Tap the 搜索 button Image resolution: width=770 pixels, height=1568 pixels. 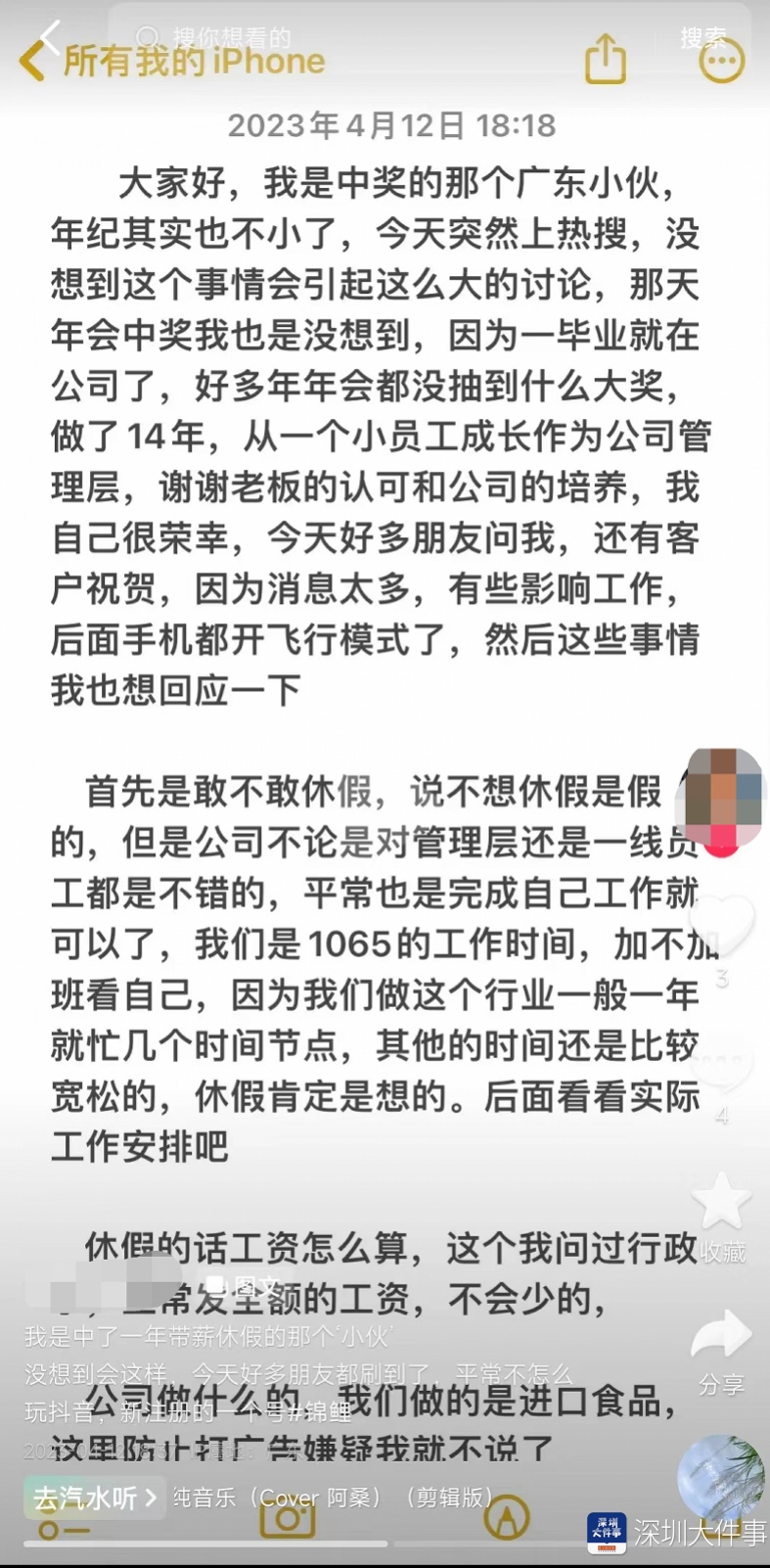point(703,38)
